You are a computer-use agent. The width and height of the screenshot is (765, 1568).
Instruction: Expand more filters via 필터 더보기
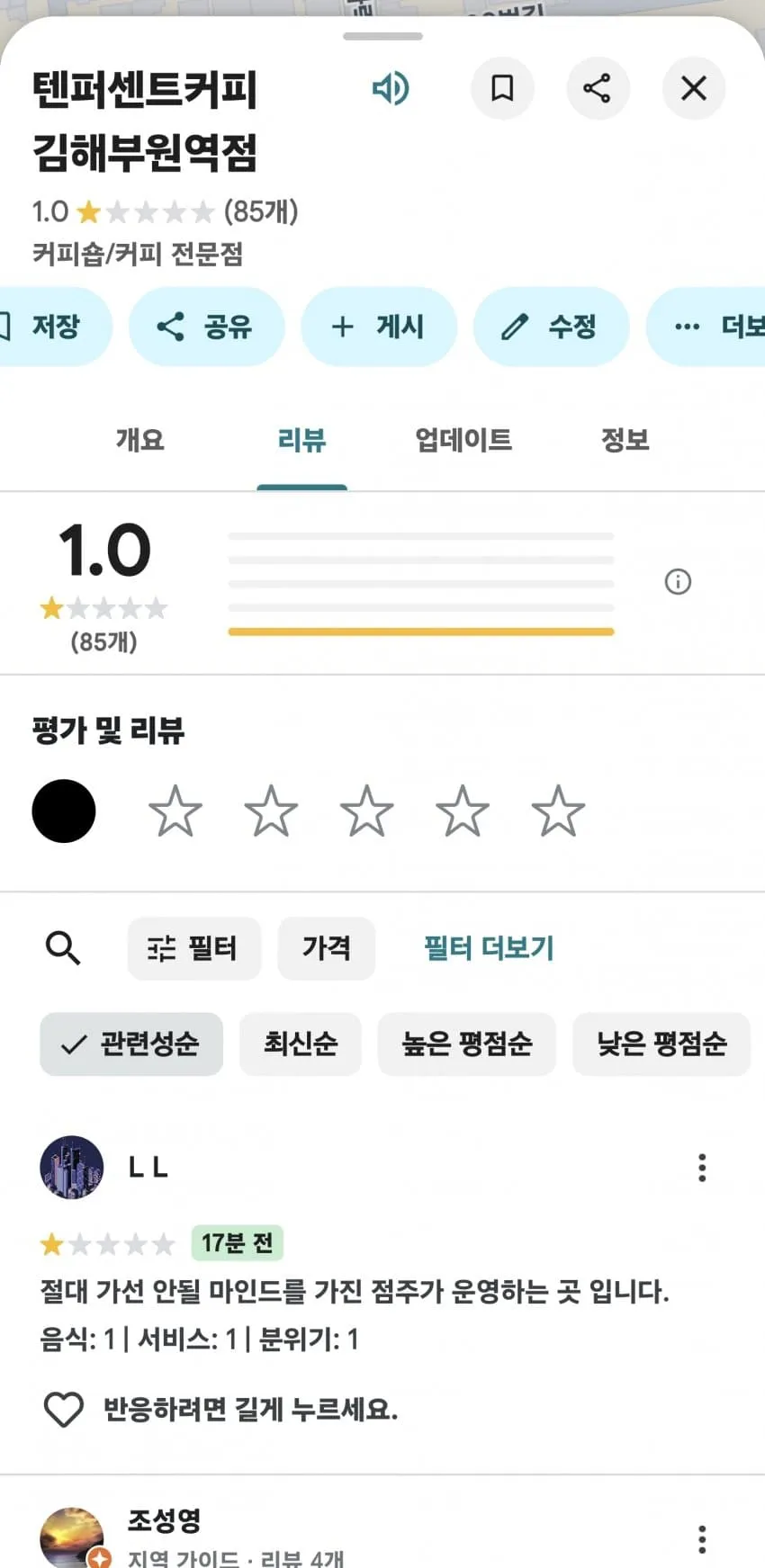pos(489,947)
